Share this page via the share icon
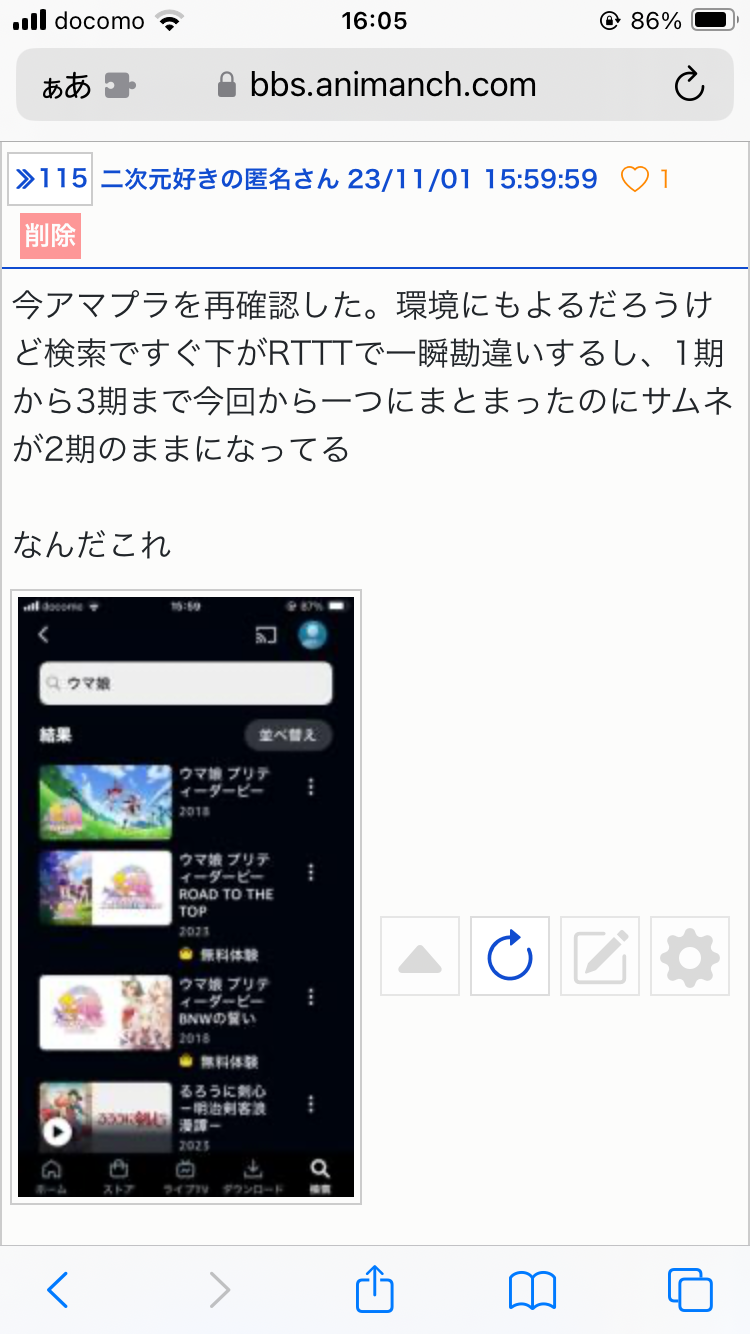750x1334 pixels. click(375, 1288)
